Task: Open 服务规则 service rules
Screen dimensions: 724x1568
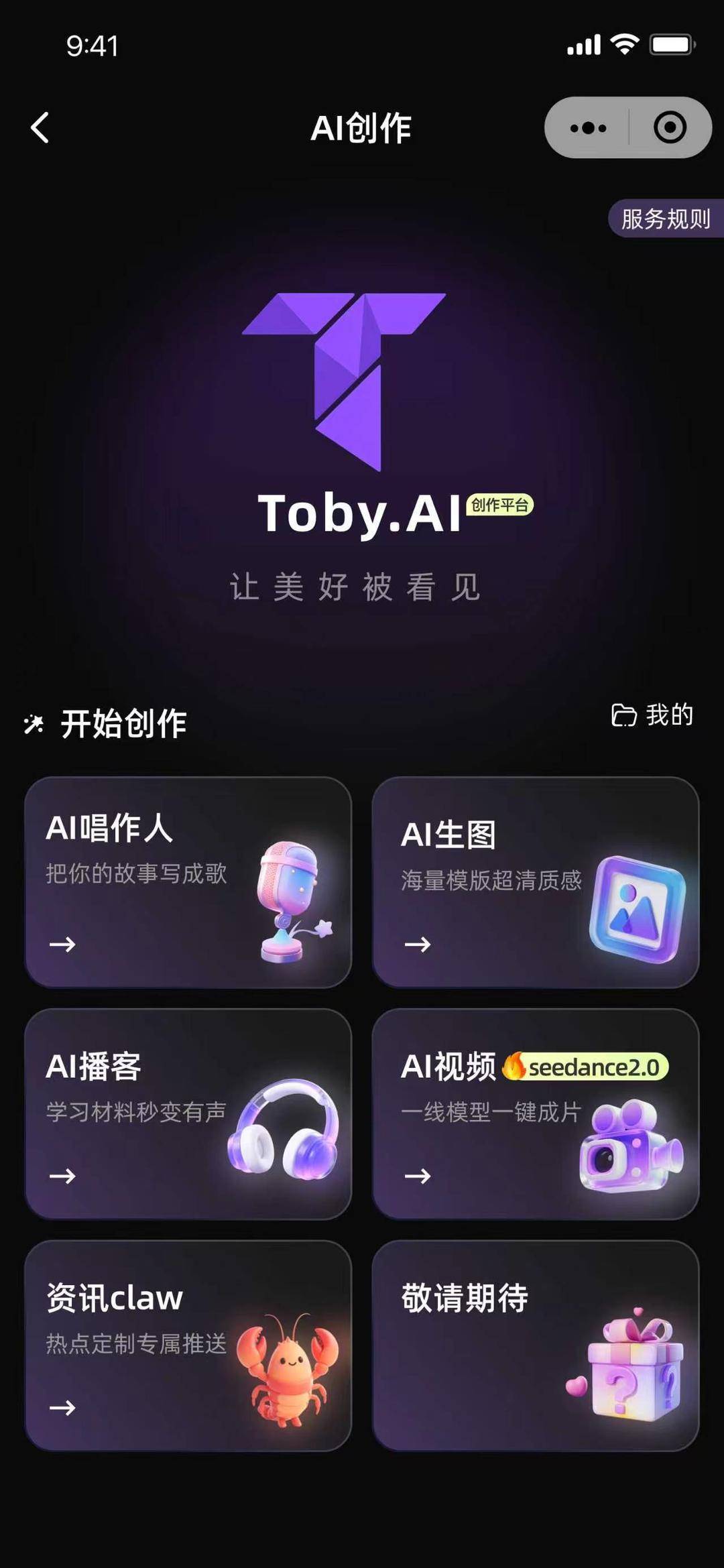Action: (666, 219)
